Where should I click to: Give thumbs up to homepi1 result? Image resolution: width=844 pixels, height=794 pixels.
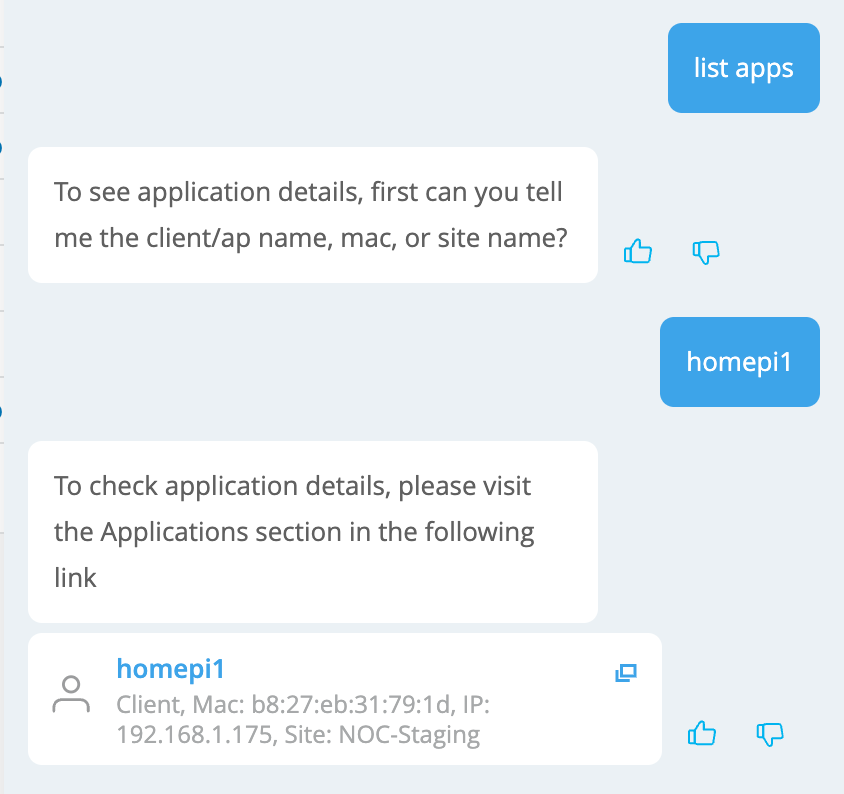coord(702,734)
